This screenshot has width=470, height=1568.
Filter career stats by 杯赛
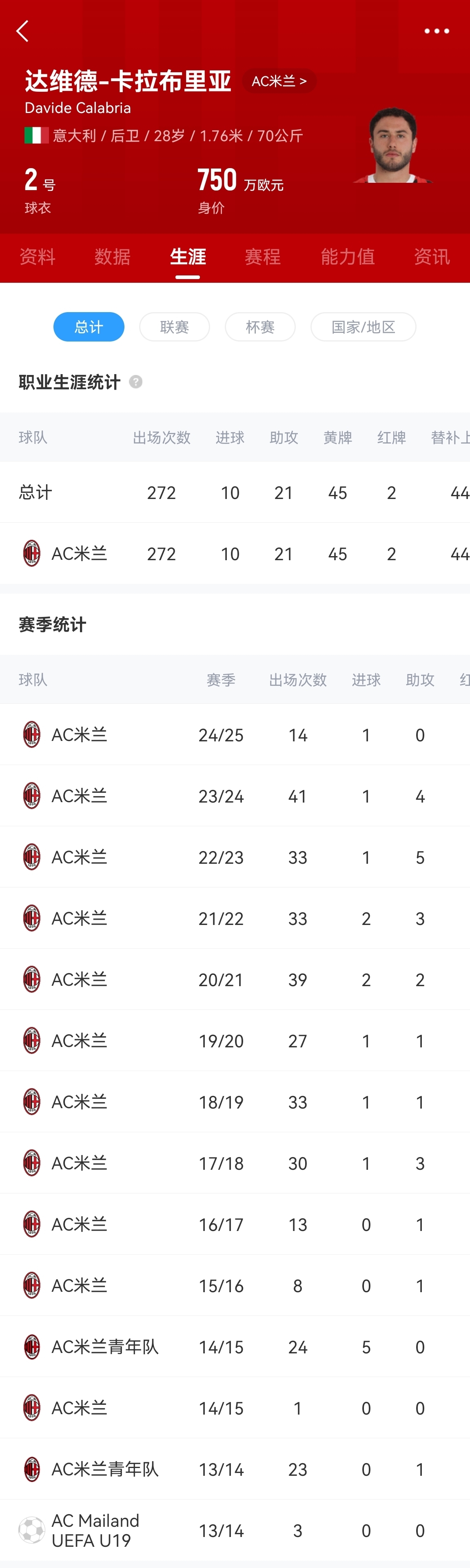[260, 327]
